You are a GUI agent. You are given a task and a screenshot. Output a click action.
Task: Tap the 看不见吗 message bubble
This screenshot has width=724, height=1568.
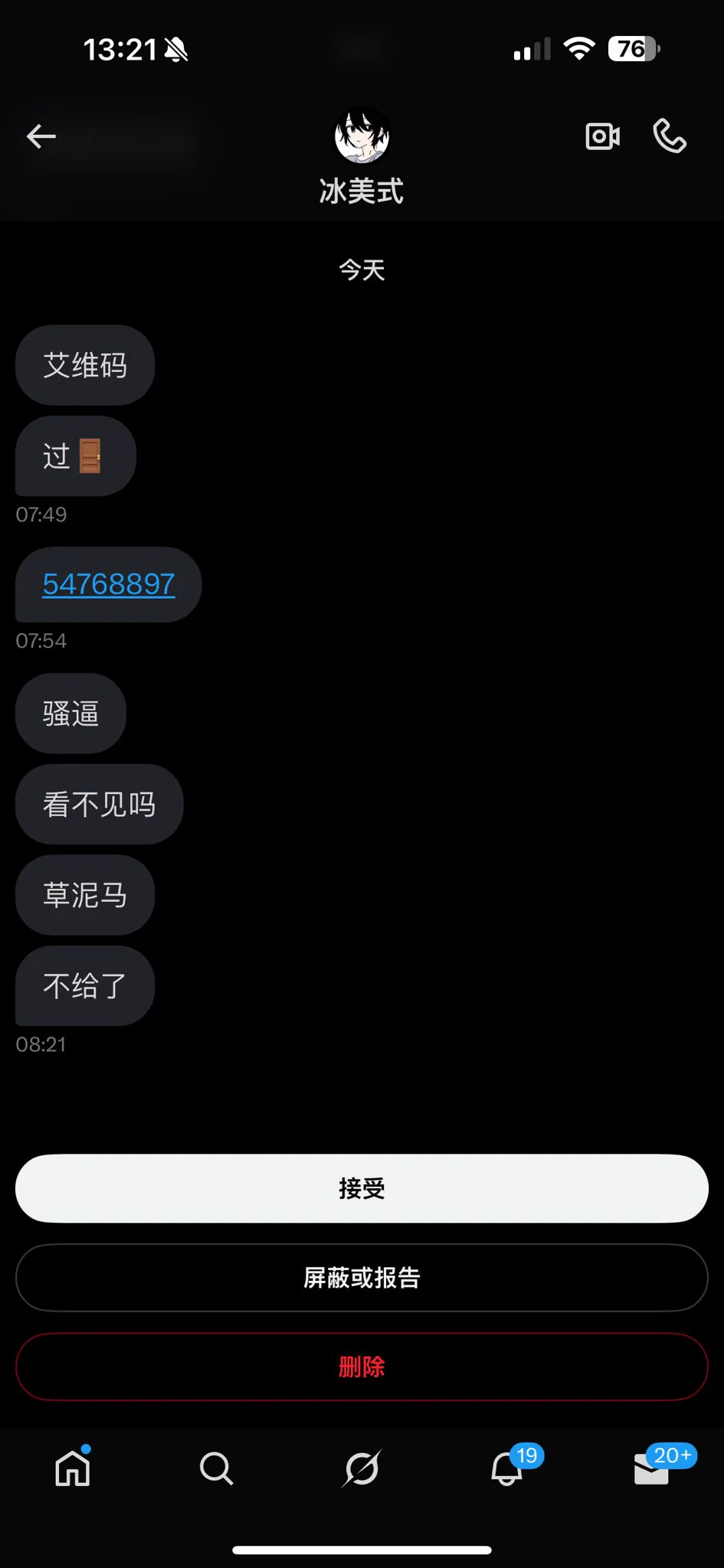click(x=99, y=805)
